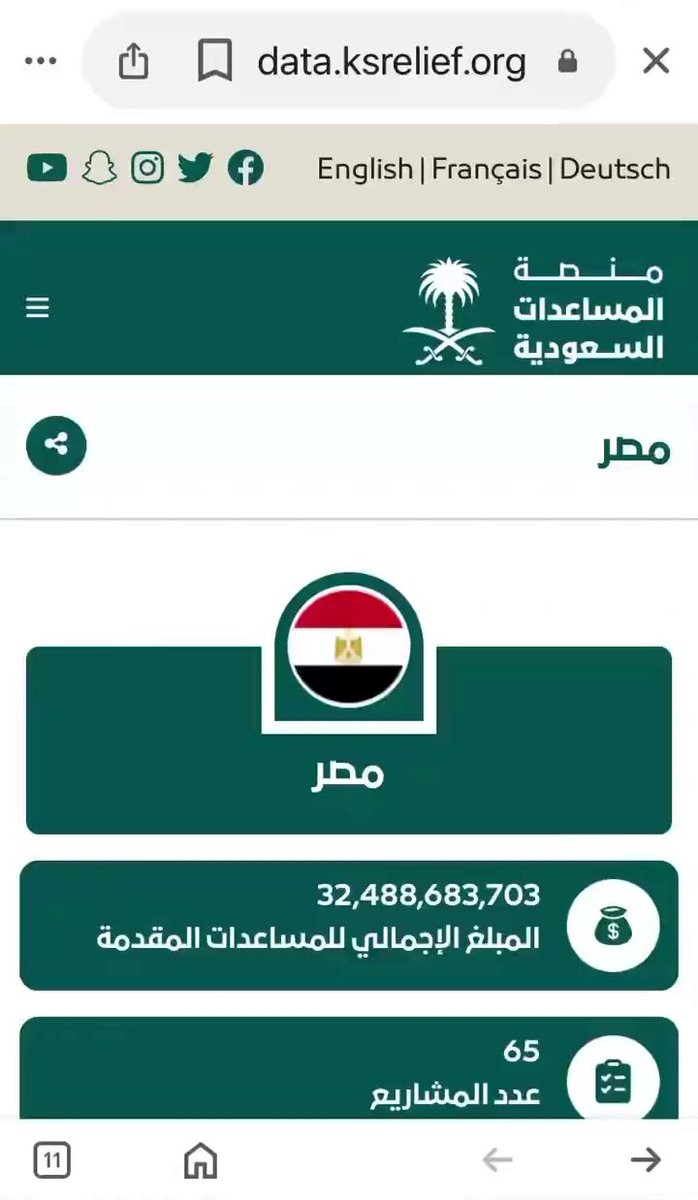Go to the browser home page
The width and height of the screenshot is (698, 1200).
click(201, 1160)
